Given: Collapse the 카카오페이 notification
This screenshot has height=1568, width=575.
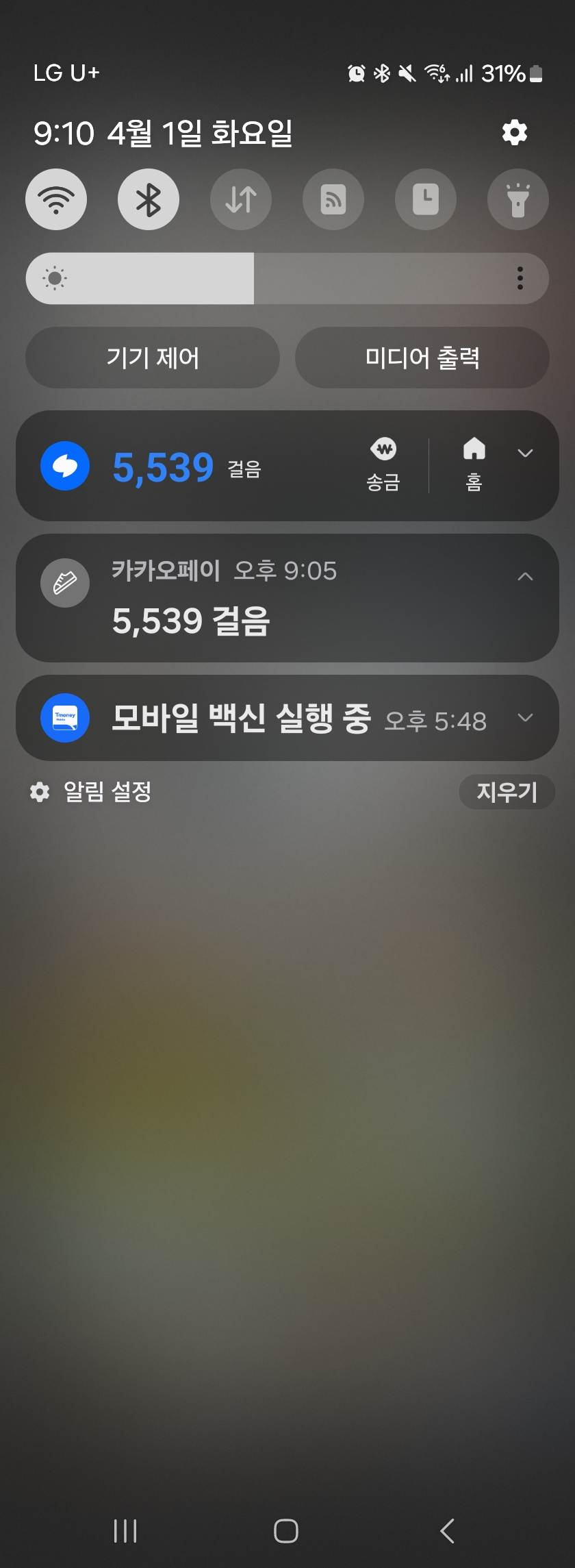Looking at the screenshot, I should point(525,577).
